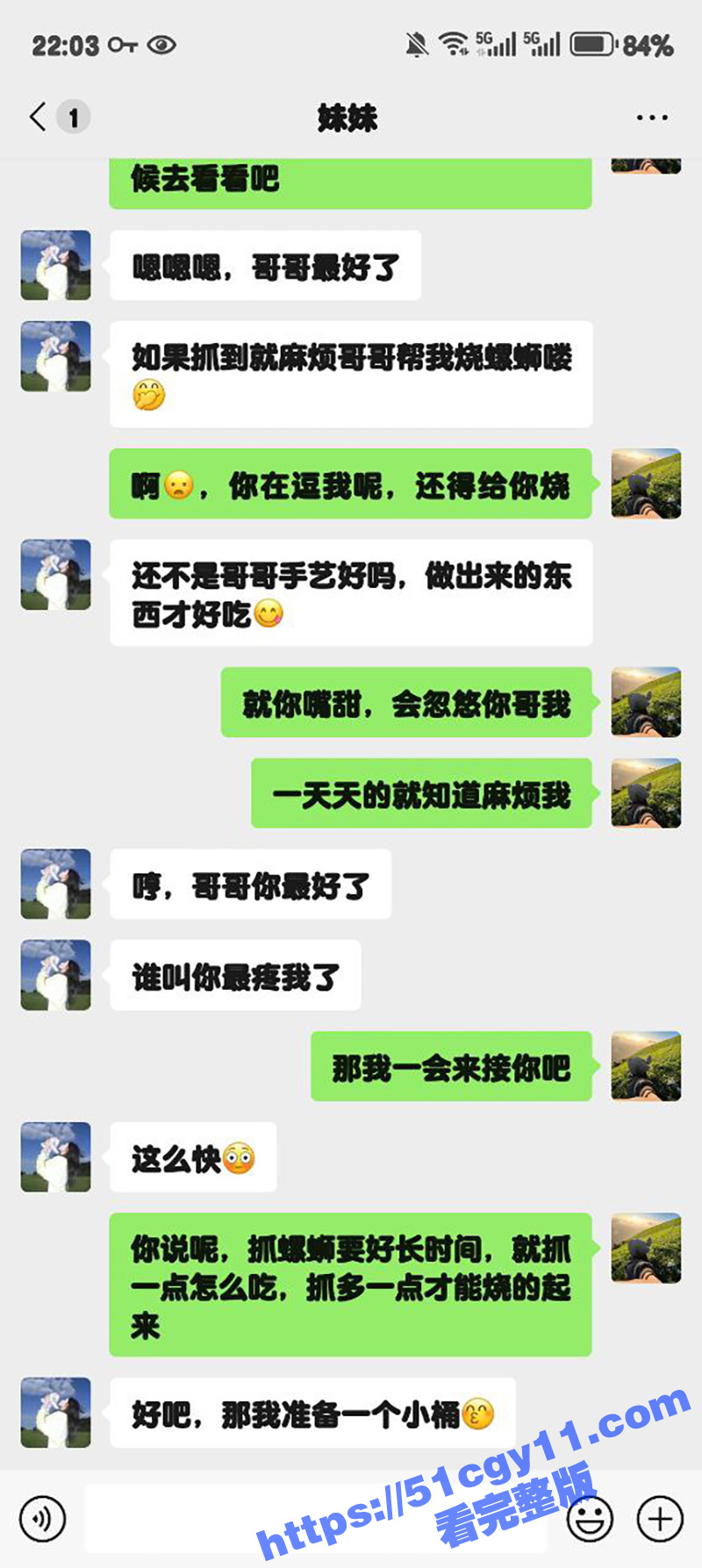Open sister's avatar beside 这么快 message
The height and width of the screenshot is (1568, 702).
pyautogui.click(x=56, y=1156)
